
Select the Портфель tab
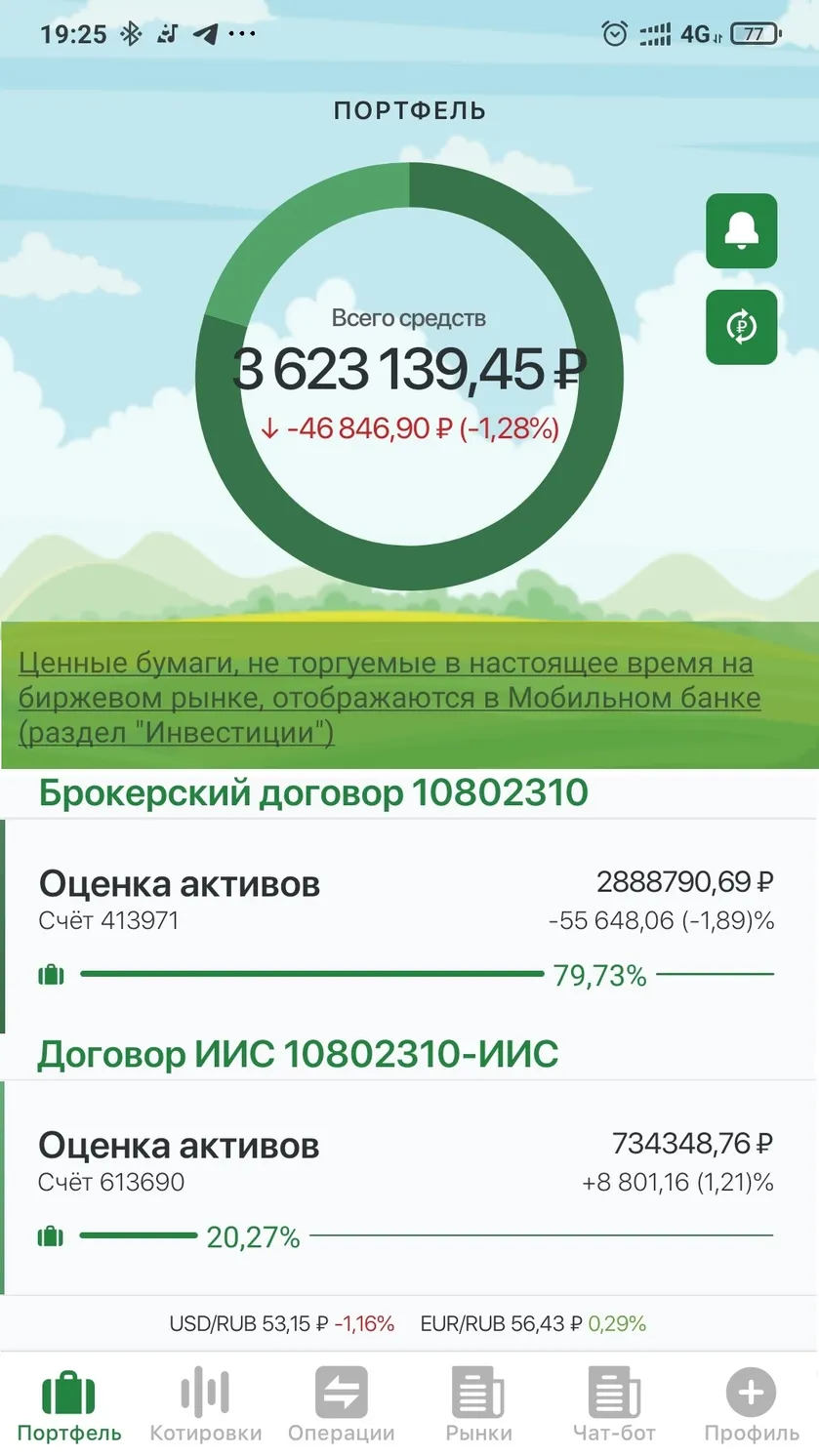tap(69, 1404)
